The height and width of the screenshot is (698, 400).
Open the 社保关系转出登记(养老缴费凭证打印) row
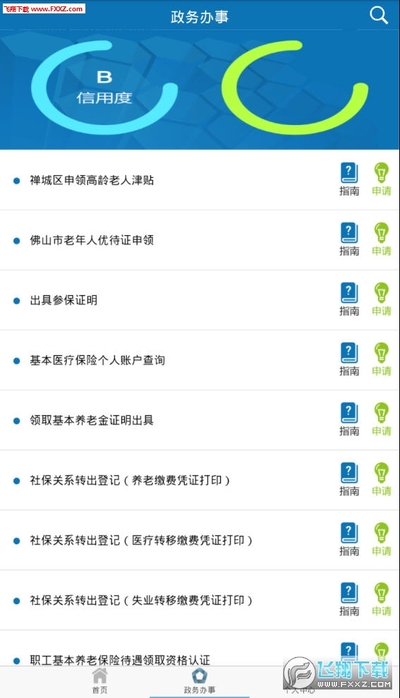coord(199,480)
